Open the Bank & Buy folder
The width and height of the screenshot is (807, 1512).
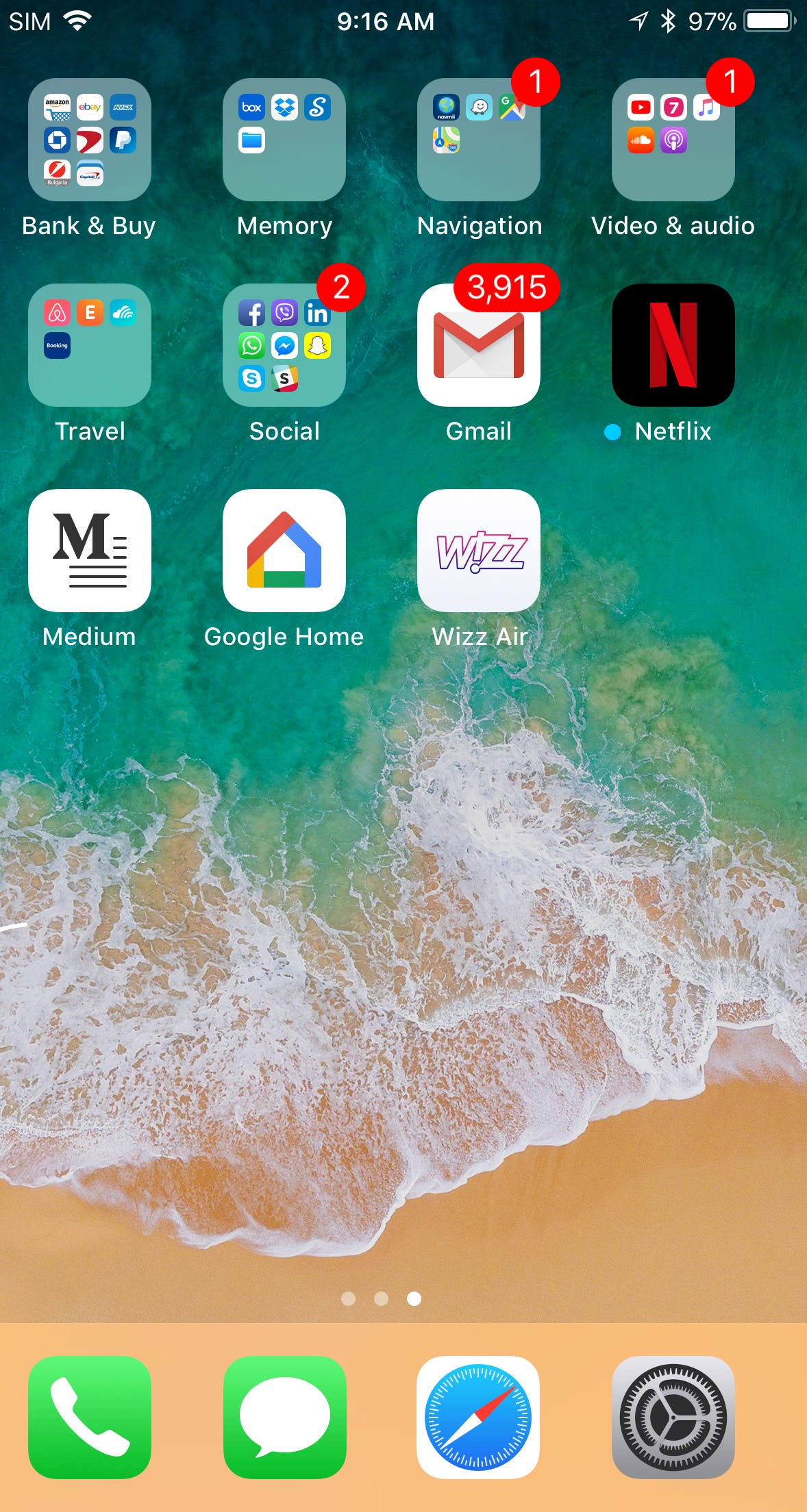coord(89,140)
